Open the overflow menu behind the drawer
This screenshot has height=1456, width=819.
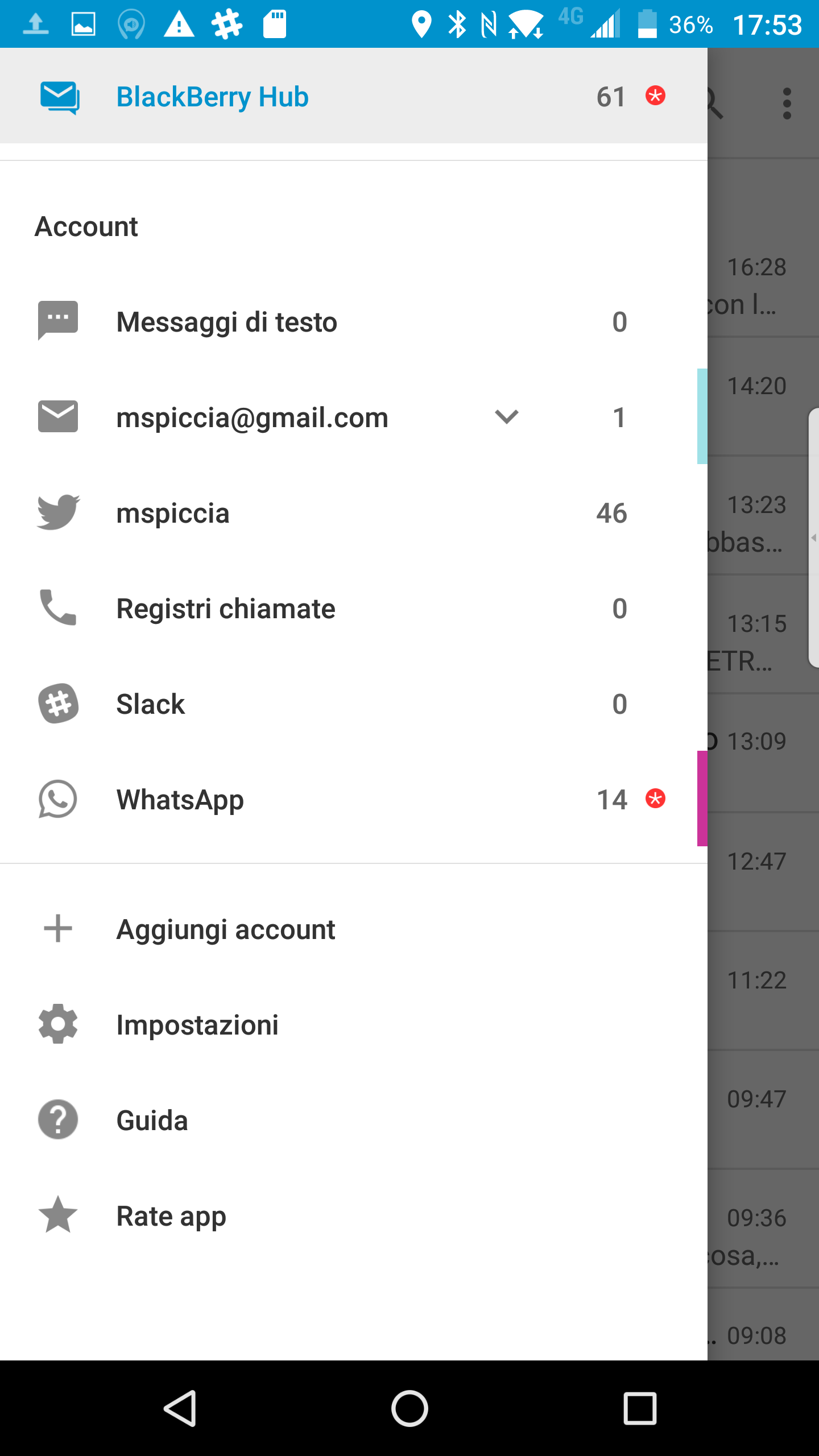coord(787,104)
